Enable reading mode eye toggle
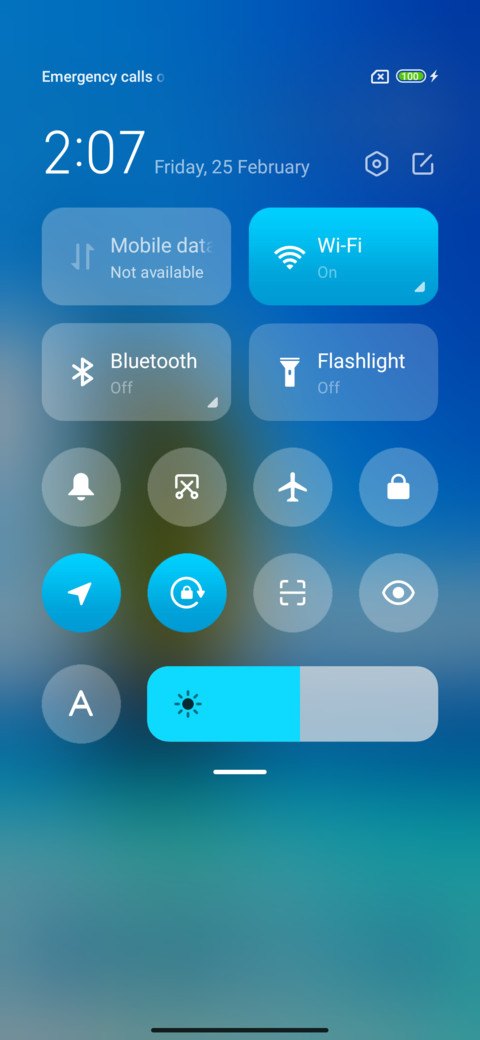The height and width of the screenshot is (1040, 480). (x=398, y=593)
